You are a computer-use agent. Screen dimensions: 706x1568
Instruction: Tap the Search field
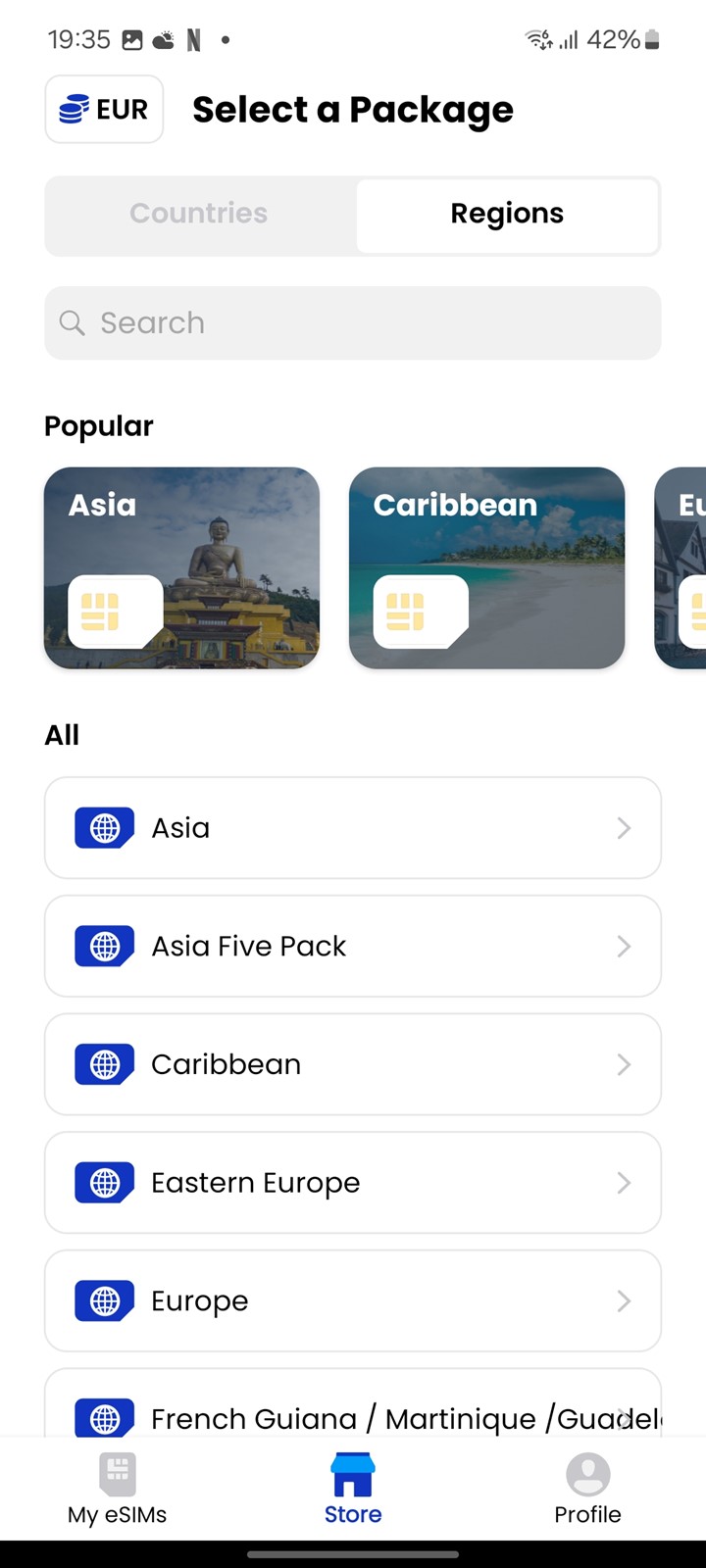click(x=353, y=322)
